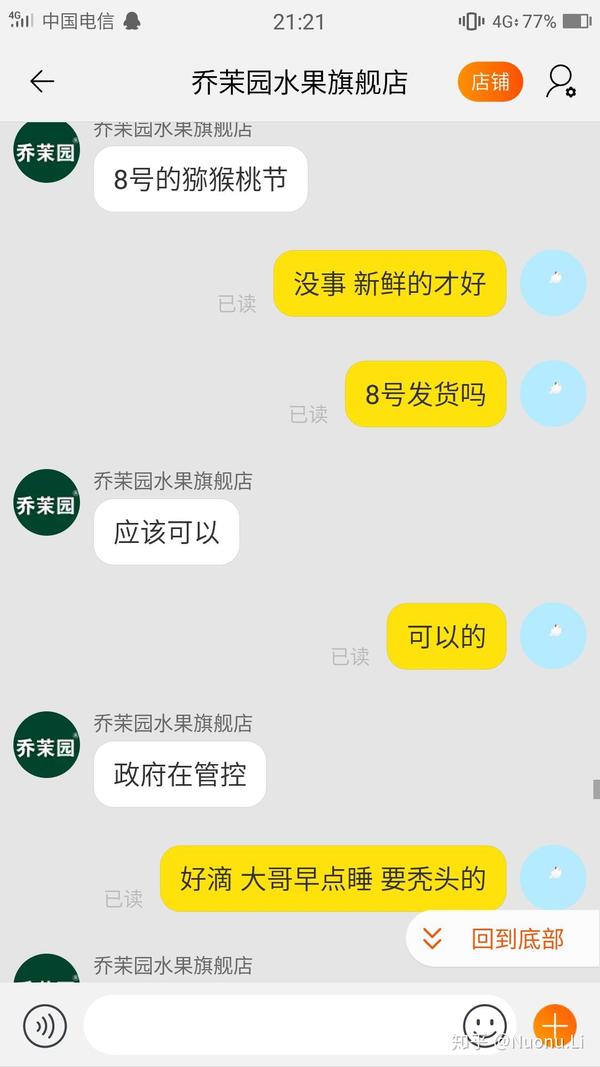Go back using the arrow icon
Screen dimensions: 600x1067
coord(42,82)
